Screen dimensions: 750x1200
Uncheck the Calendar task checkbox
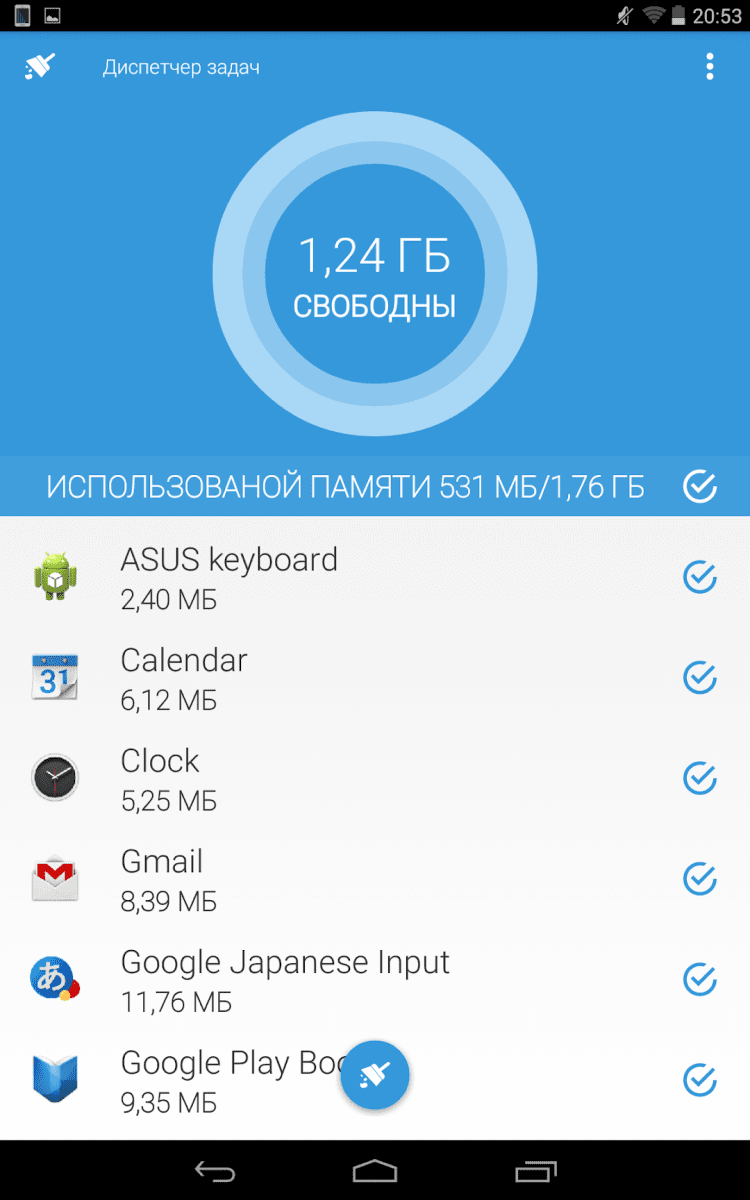(x=700, y=678)
